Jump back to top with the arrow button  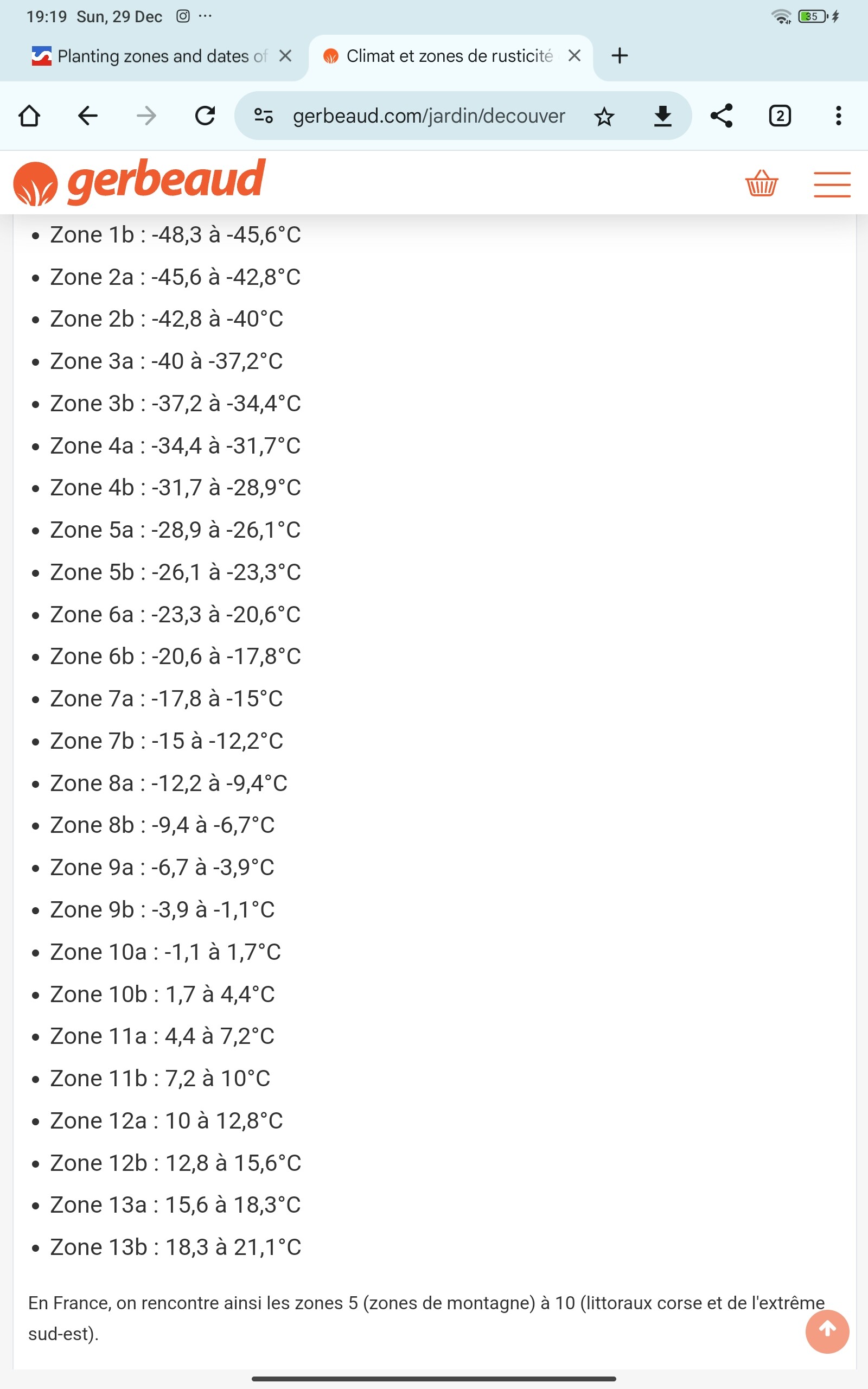point(827,1331)
